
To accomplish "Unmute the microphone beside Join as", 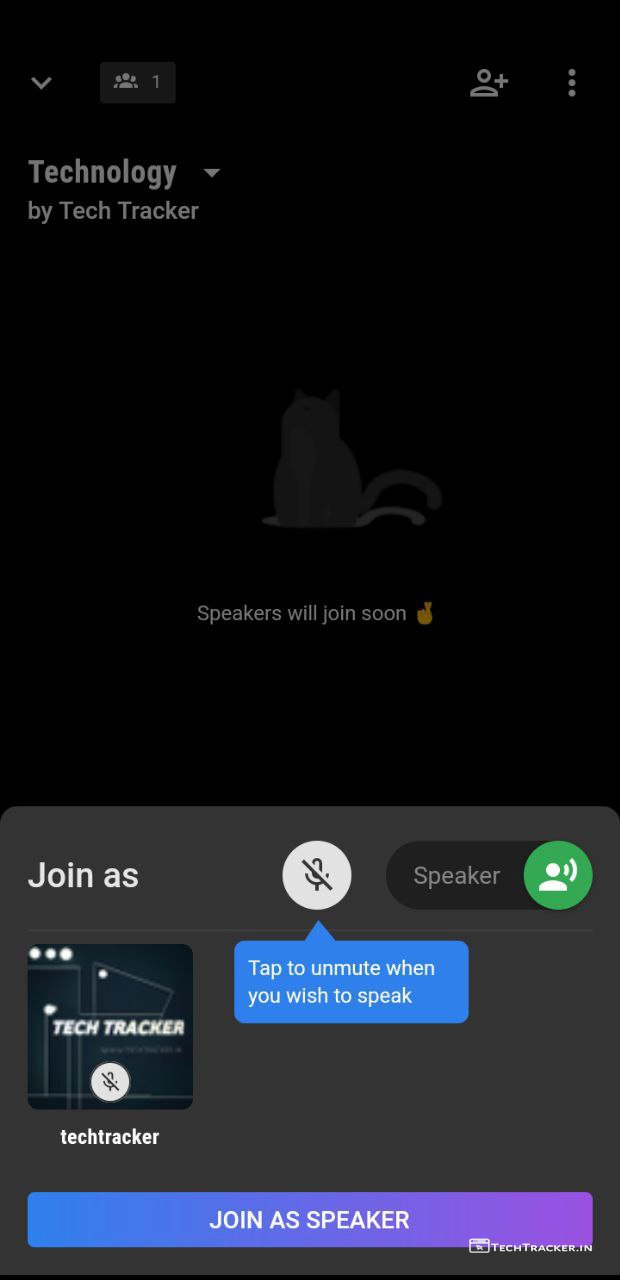I will tap(317, 875).
